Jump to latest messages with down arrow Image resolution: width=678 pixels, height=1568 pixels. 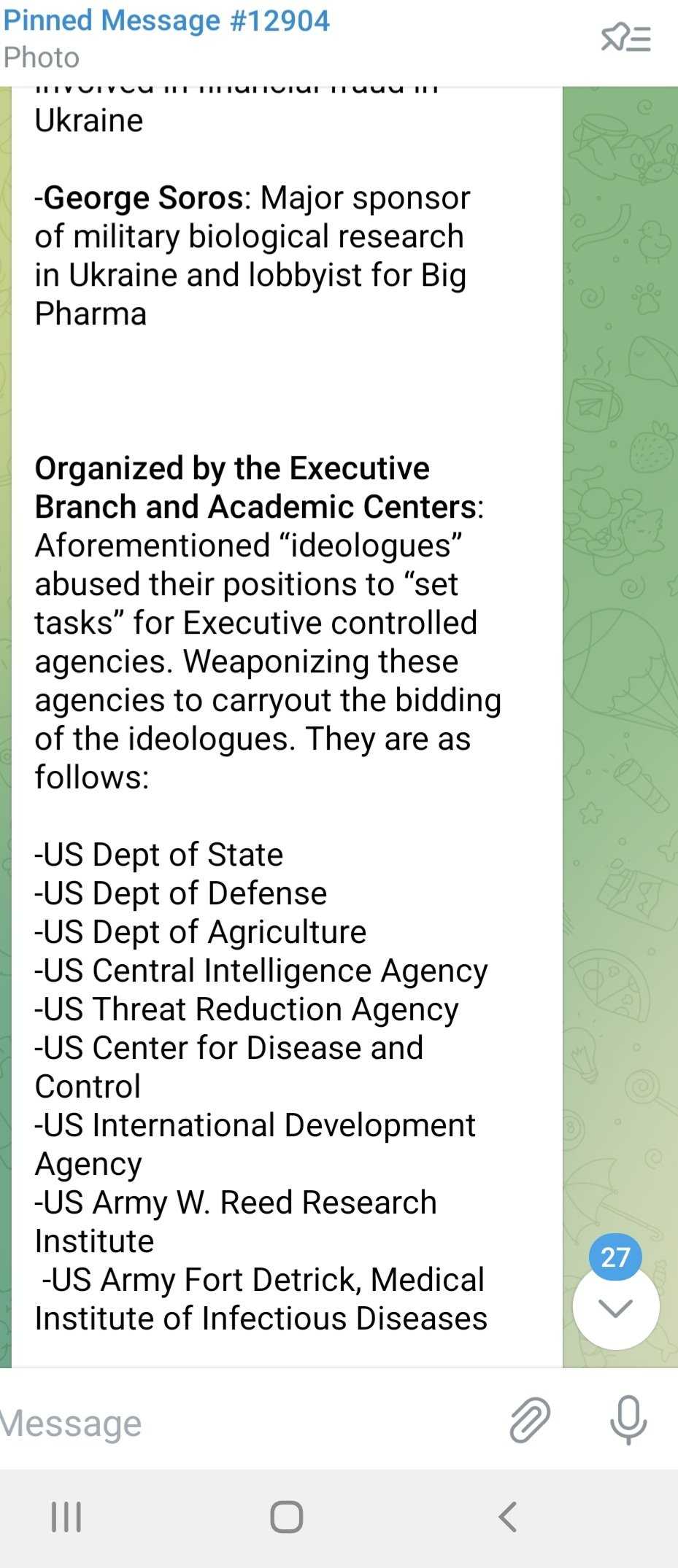615,1308
